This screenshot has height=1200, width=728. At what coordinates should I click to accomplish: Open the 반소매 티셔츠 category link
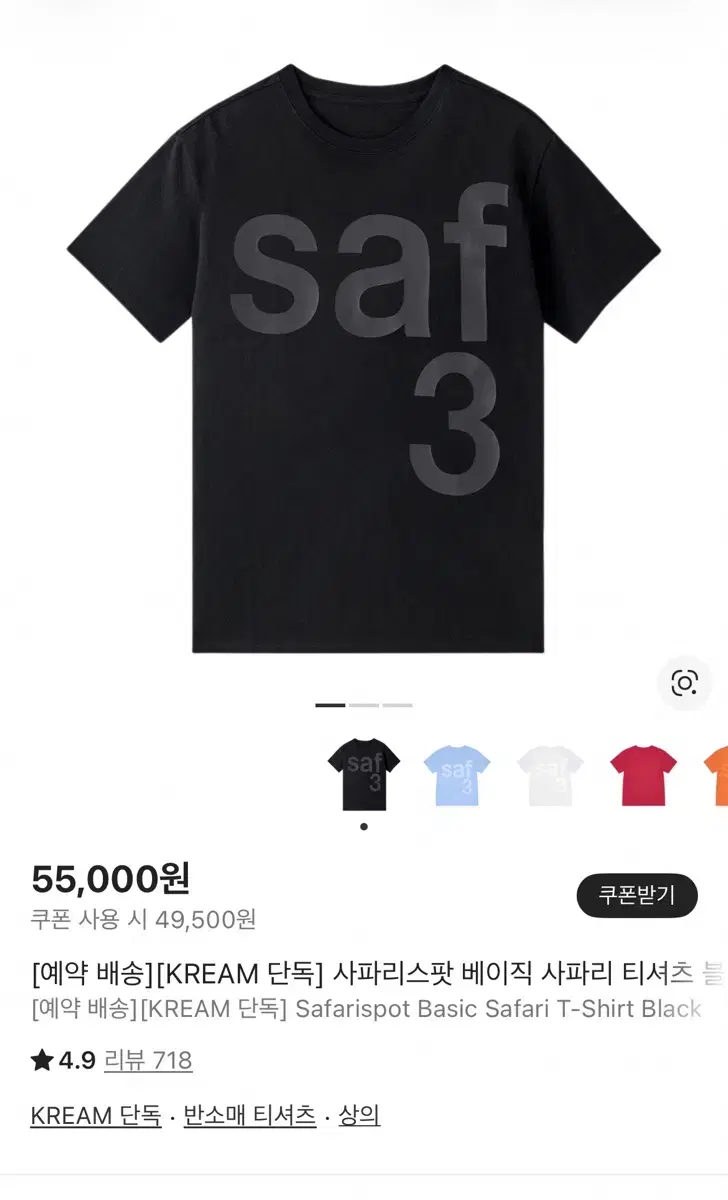(x=250, y=1115)
